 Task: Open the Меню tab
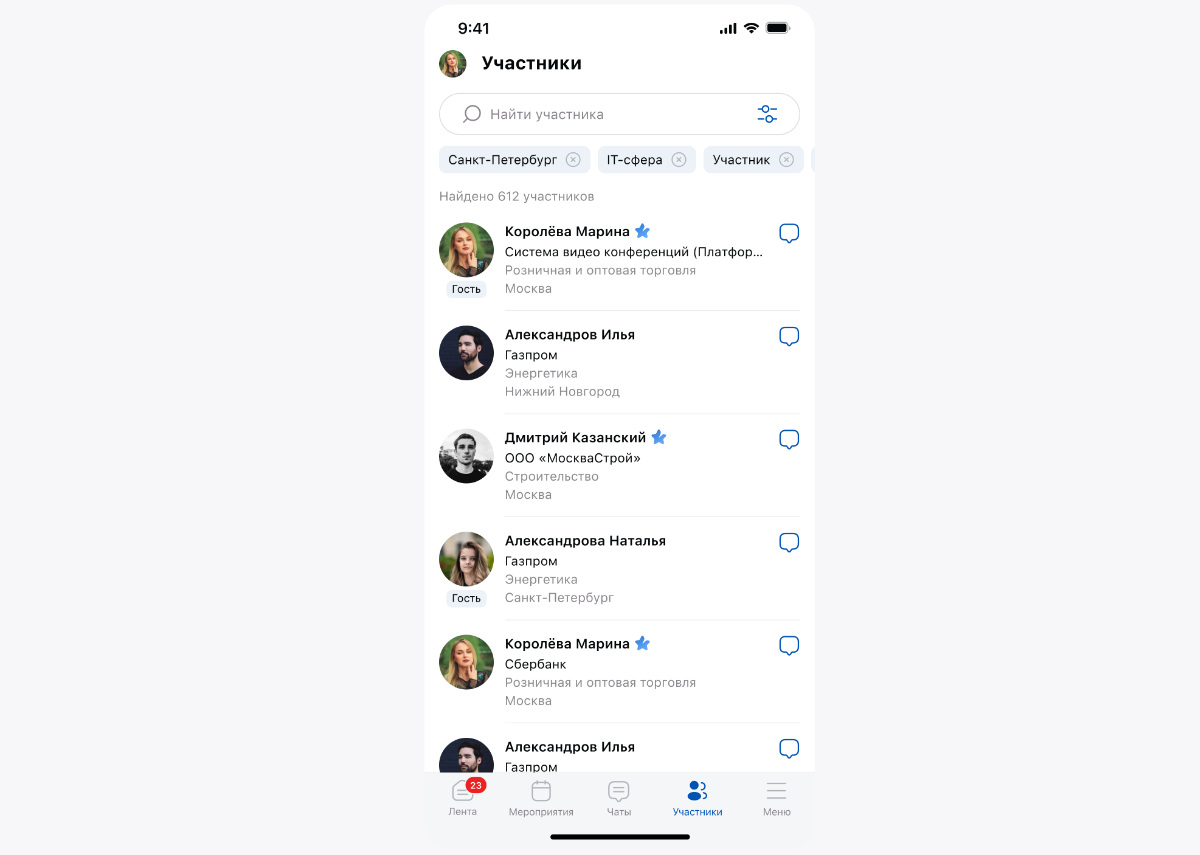(x=776, y=798)
